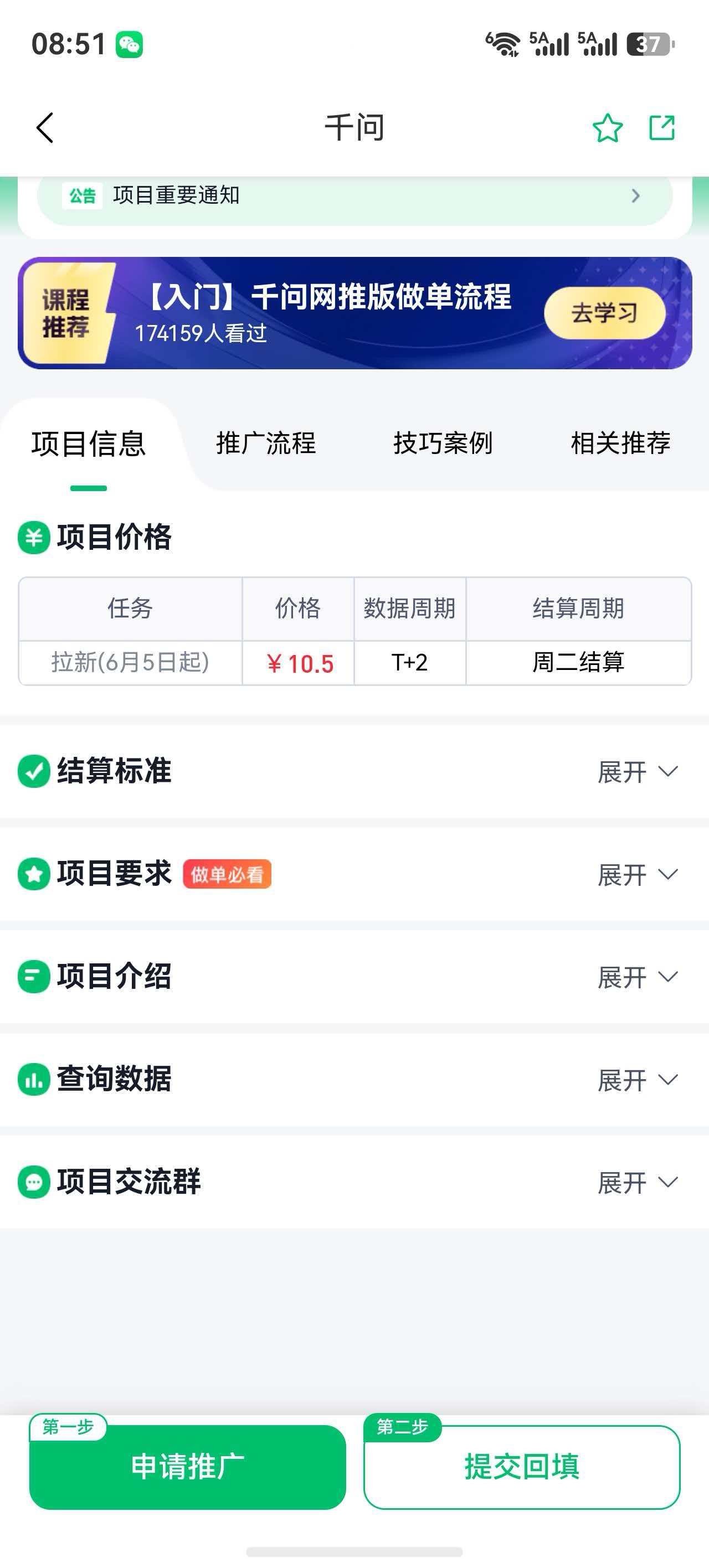Switch to the 技巧案例 tab
Screen dimensions: 709x1568
(443, 443)
